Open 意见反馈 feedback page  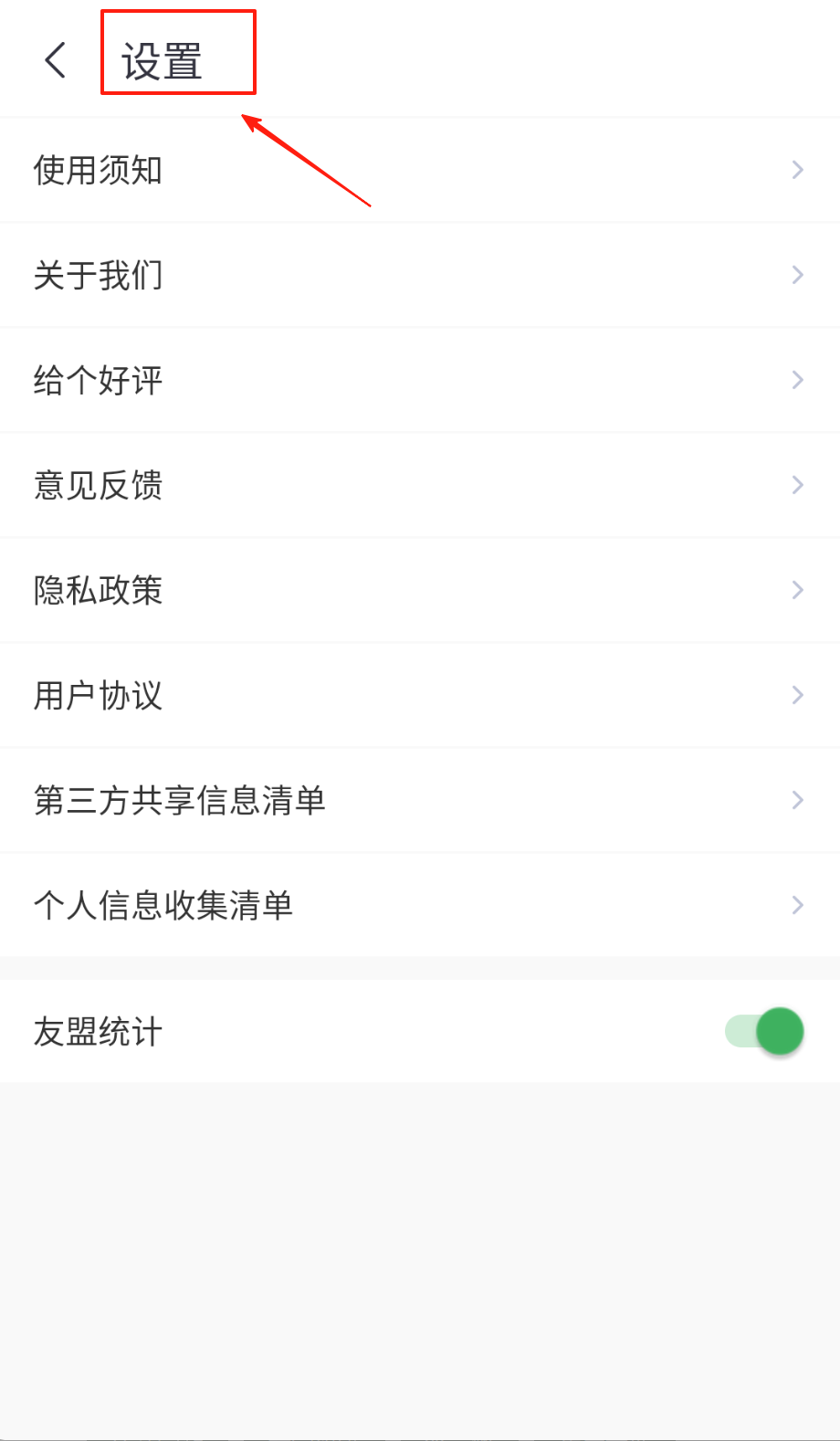[x=420, y=485]
